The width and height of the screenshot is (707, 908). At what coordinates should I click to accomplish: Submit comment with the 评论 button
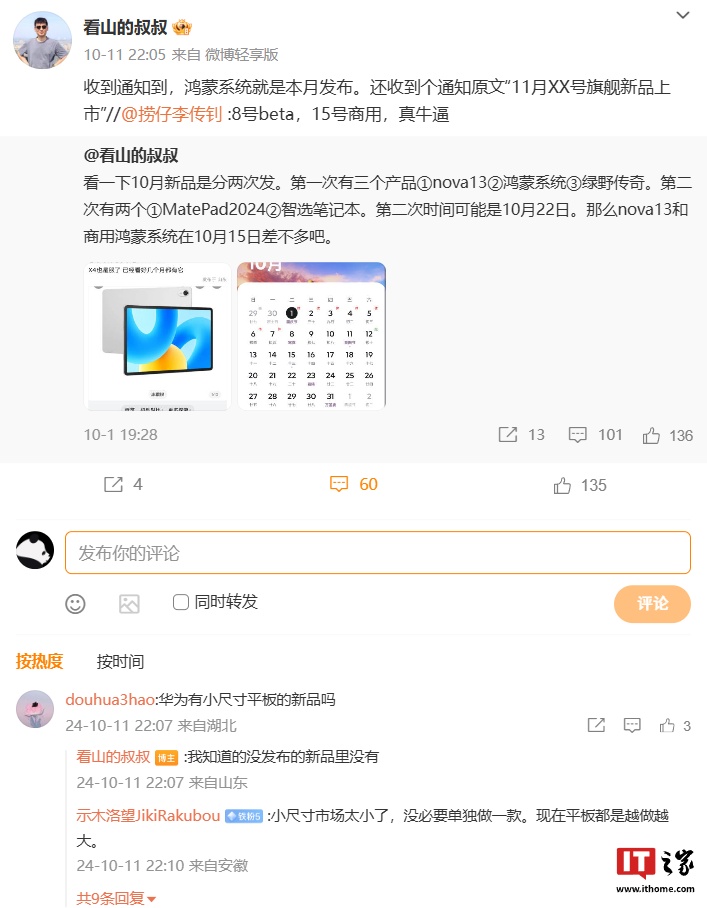[652, 603]
